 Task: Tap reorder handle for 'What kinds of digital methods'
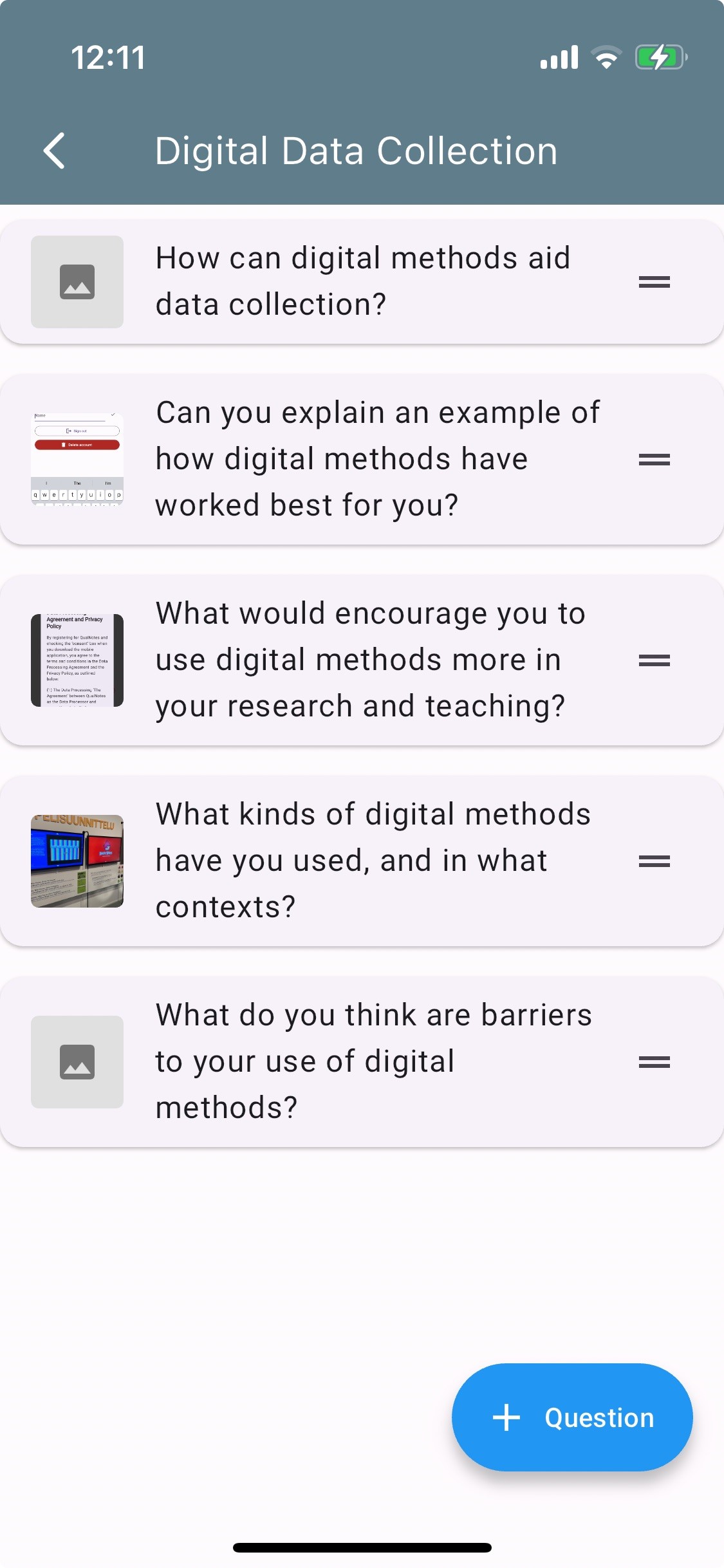point(654,861)
